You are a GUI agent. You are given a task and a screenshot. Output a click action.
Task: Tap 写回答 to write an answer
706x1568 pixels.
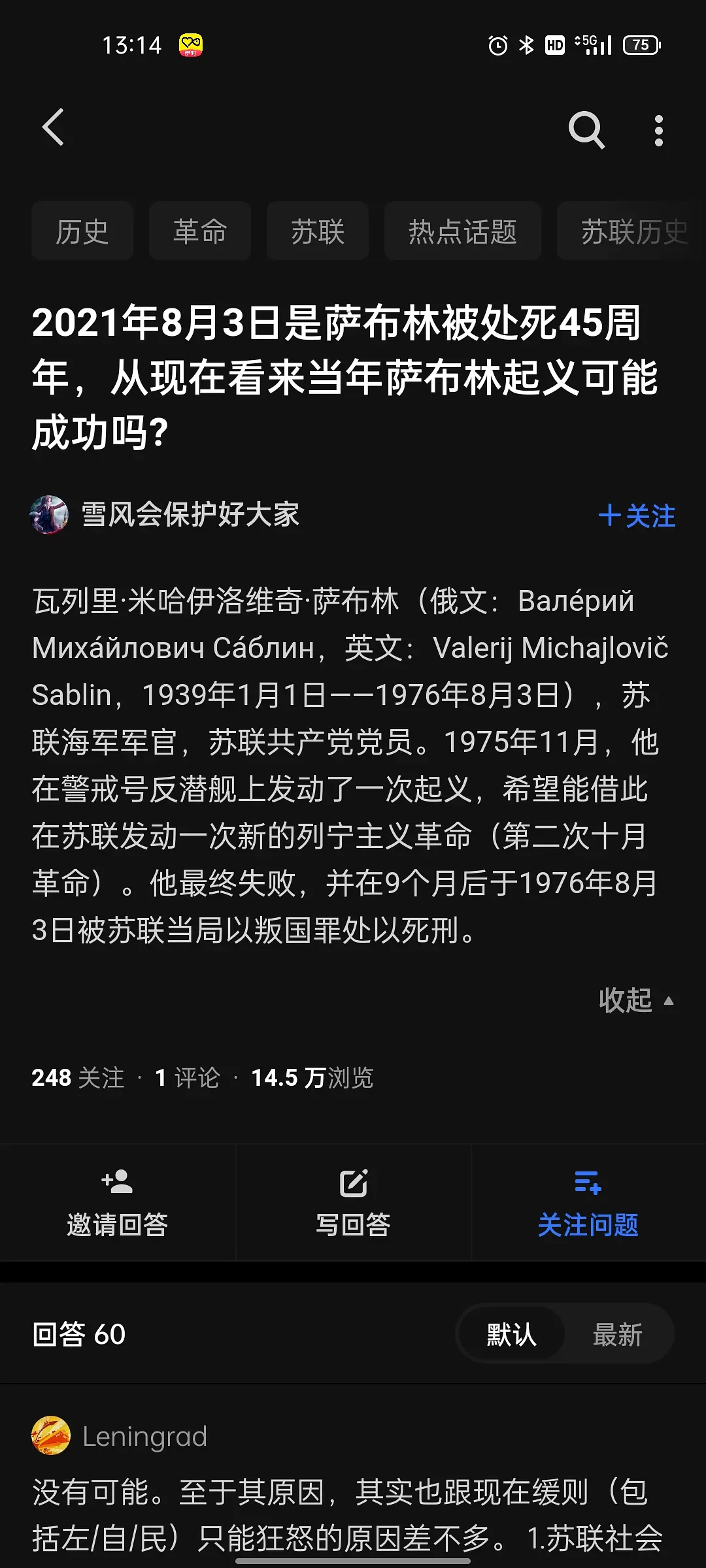pyautogui.click(x=353, y=1203)
